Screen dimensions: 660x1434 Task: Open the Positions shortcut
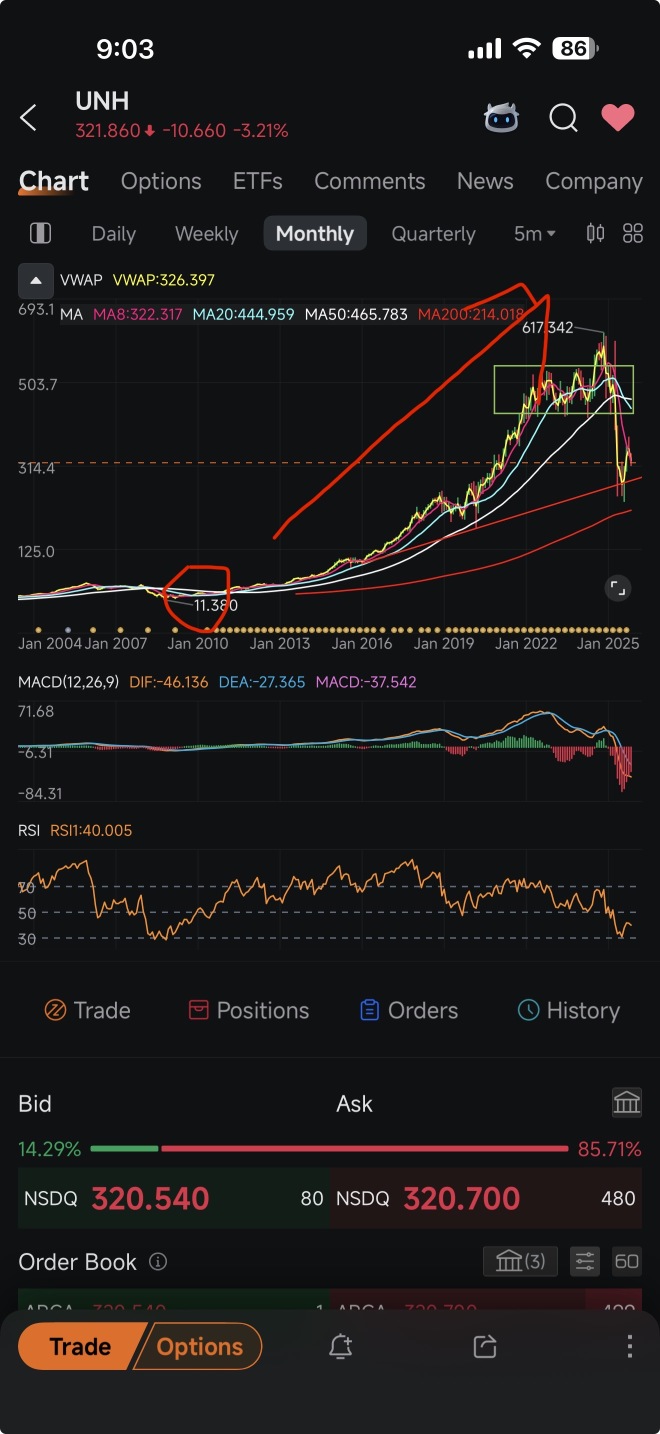[x=249, y=1011]
